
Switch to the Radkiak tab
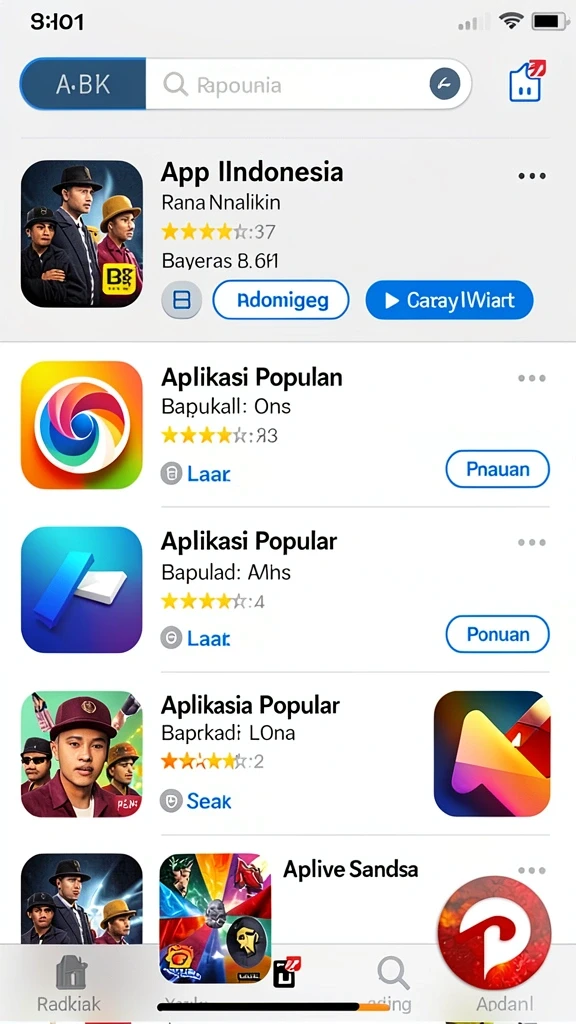point(69,984)
